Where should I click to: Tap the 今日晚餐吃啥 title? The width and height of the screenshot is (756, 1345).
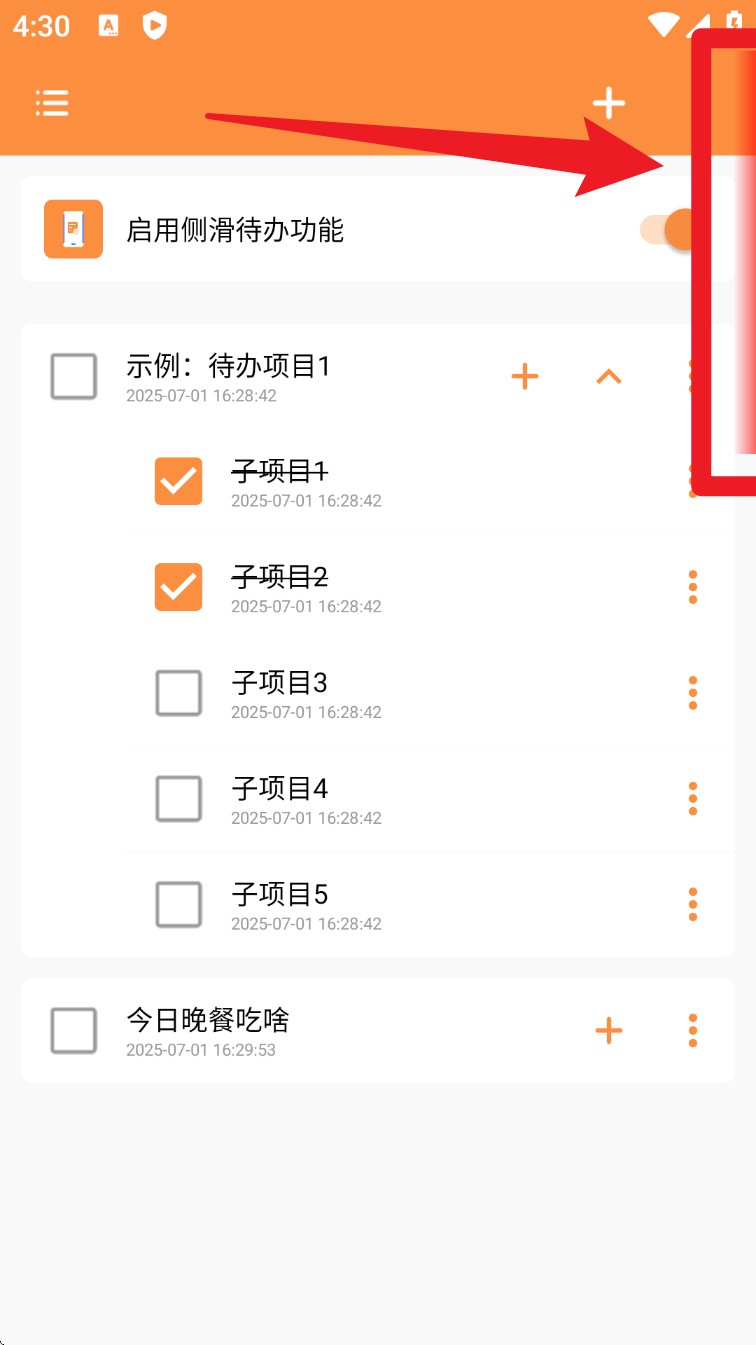click(x=206, y=1019)
